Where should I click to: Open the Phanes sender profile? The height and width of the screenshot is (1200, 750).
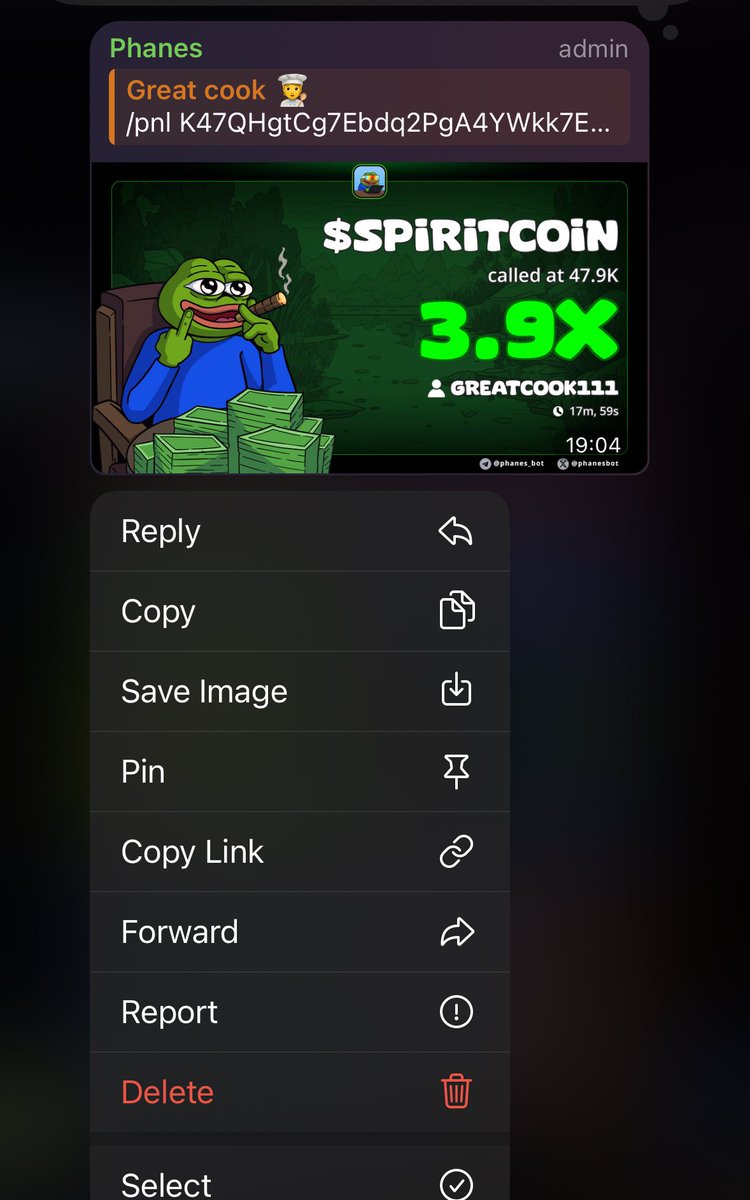pyautogui.click(x=156, y=48)
